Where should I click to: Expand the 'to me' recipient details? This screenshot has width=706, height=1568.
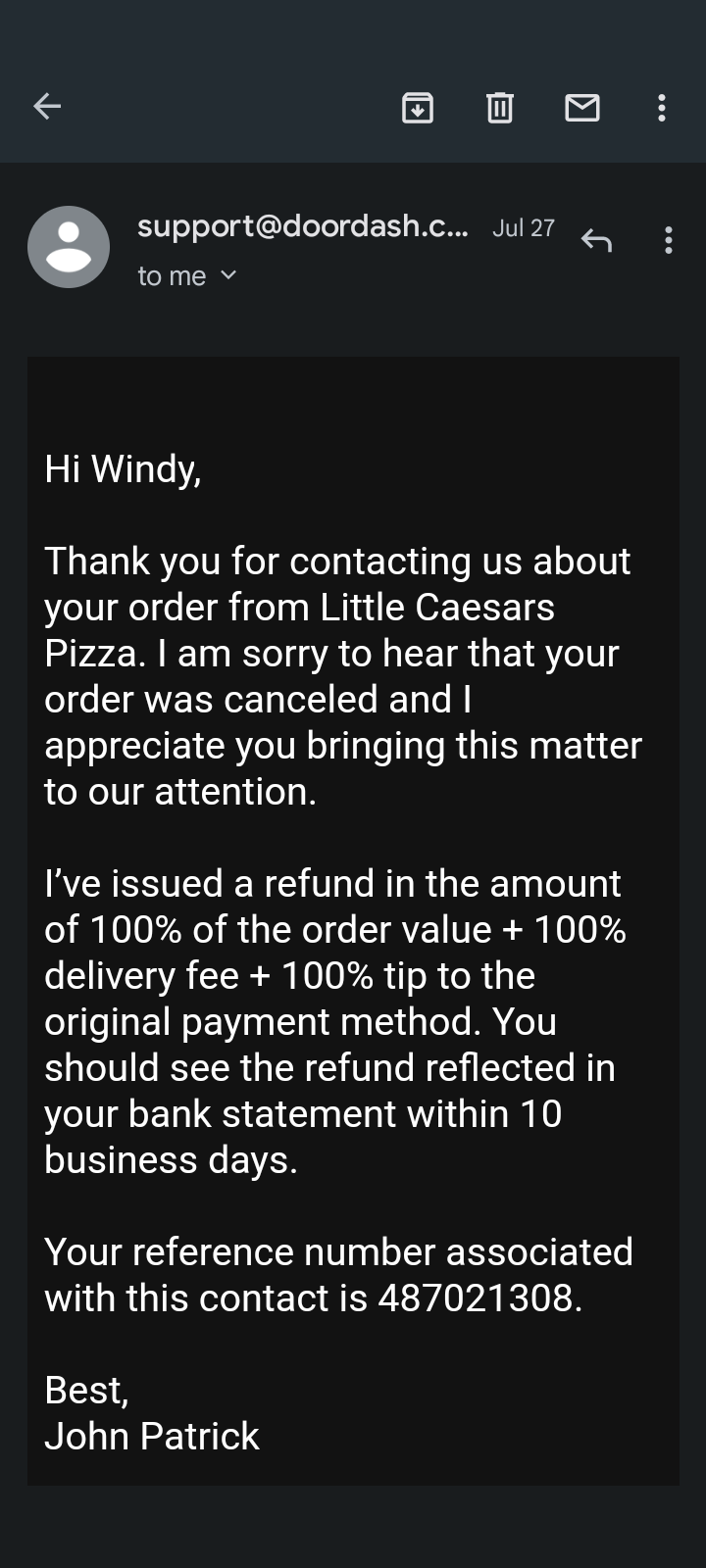(186, 275)
